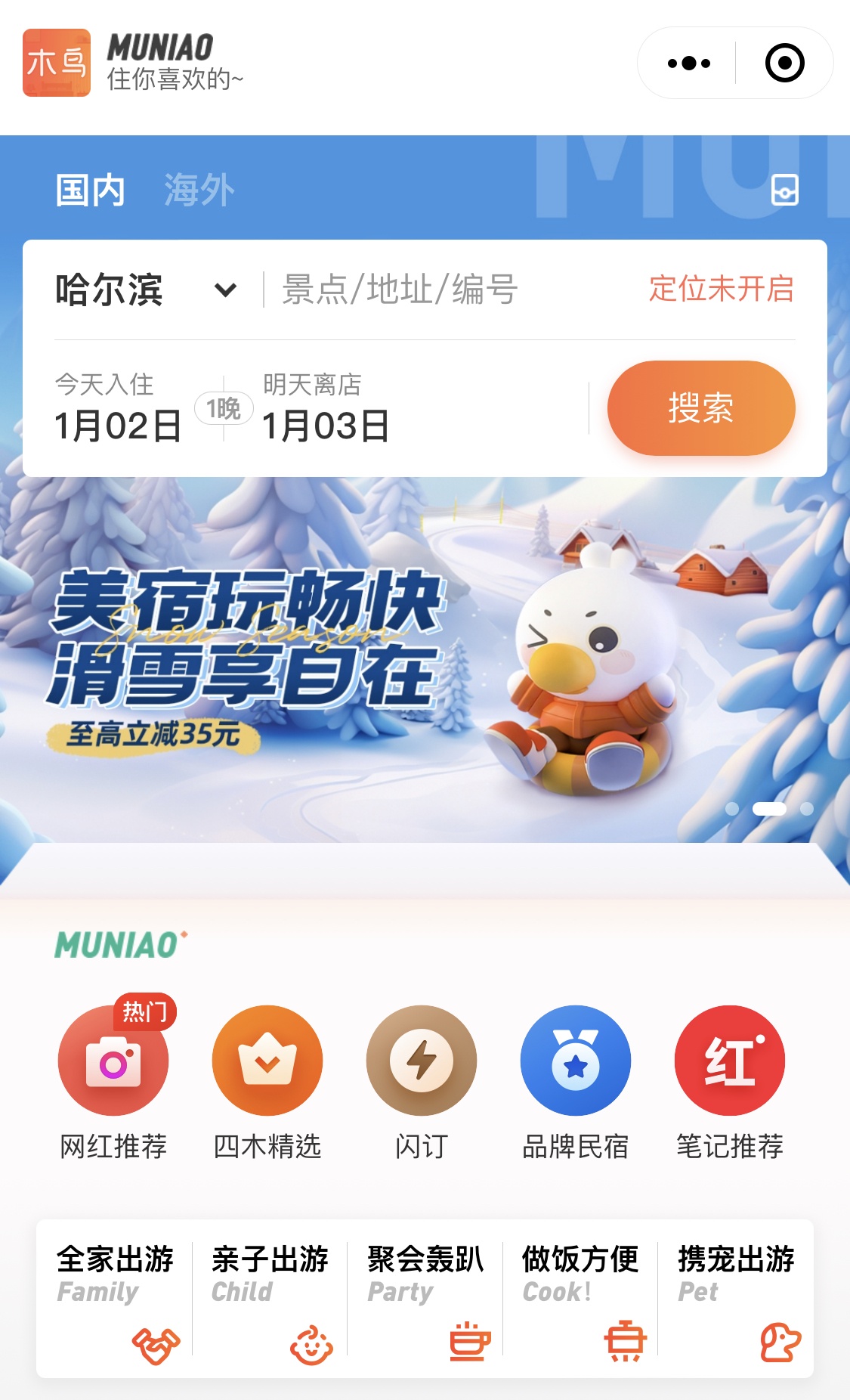This screenshot has width=850, height=1400.
Task: Switch to the 海外 tab
Action: tap(199, 190)
